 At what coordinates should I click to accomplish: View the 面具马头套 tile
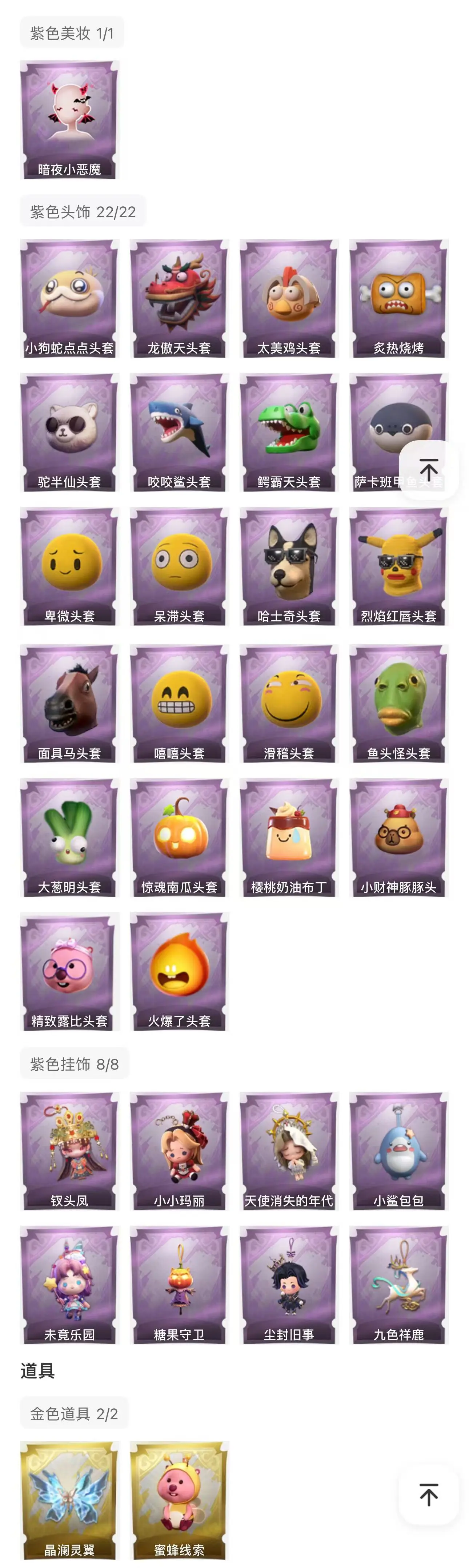69,704
